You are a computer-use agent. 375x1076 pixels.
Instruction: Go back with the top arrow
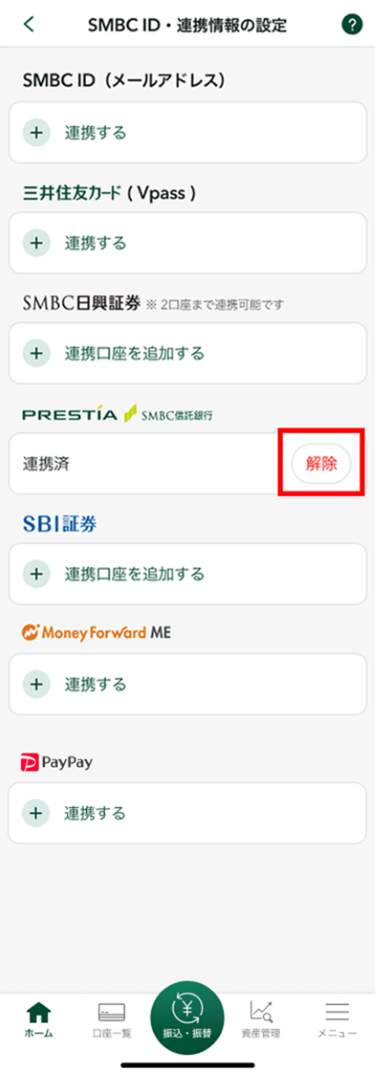click(x=28, y=25)
